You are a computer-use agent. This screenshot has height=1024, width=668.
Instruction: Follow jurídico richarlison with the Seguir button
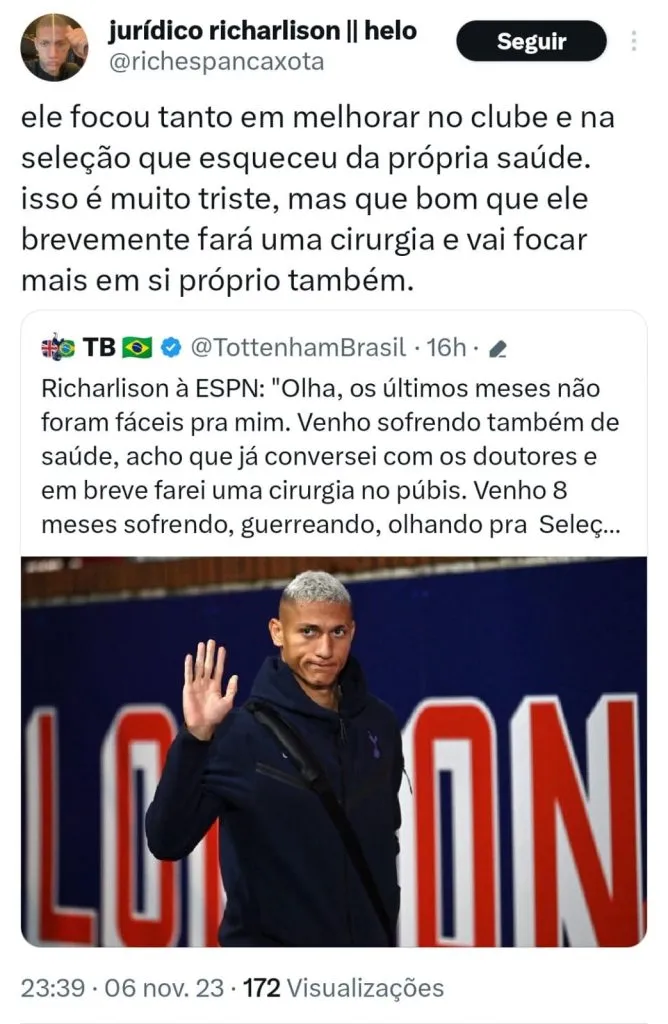click(531, 41)
